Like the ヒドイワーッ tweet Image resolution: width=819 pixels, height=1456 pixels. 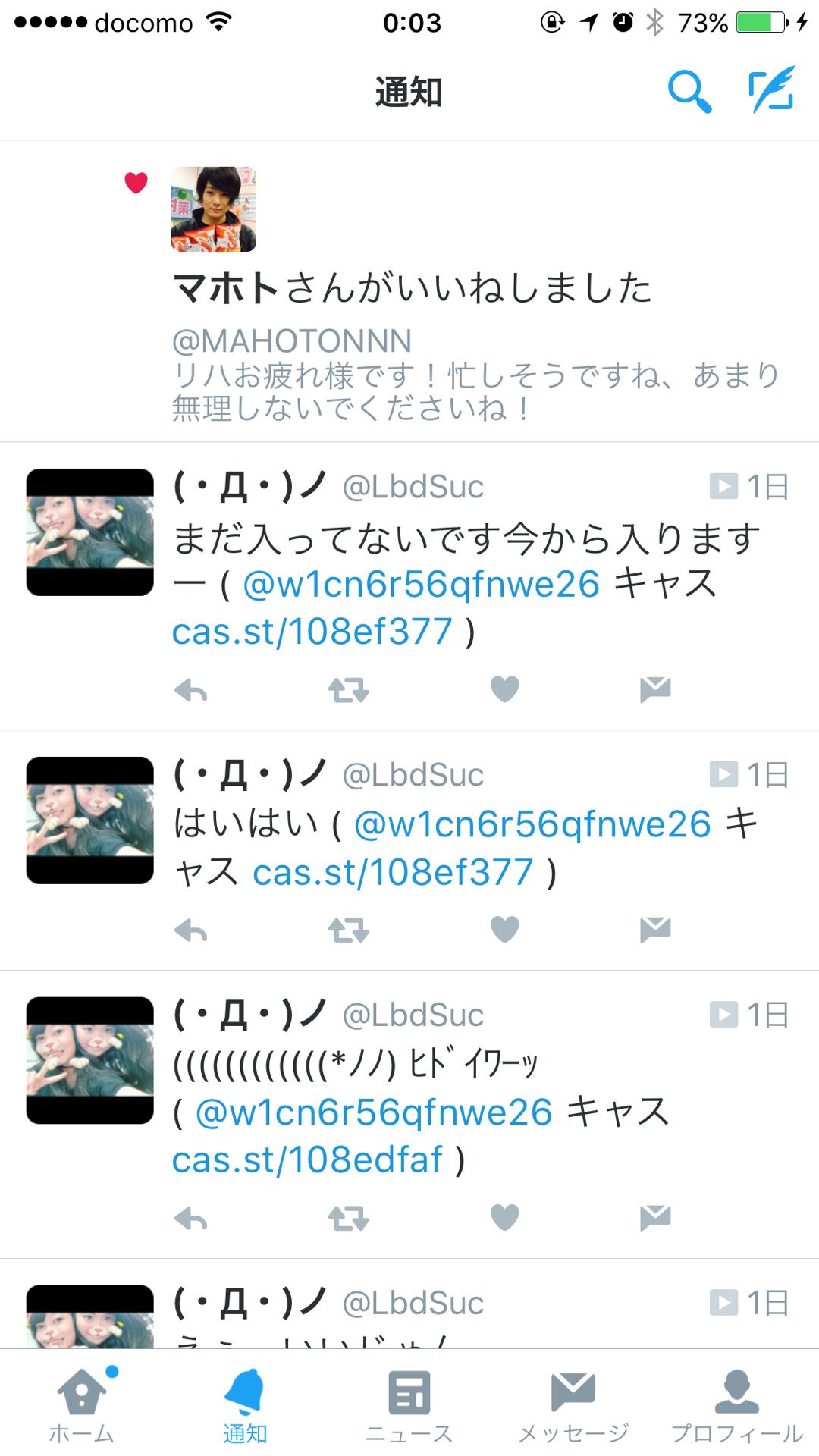(x=504, y=1217)
